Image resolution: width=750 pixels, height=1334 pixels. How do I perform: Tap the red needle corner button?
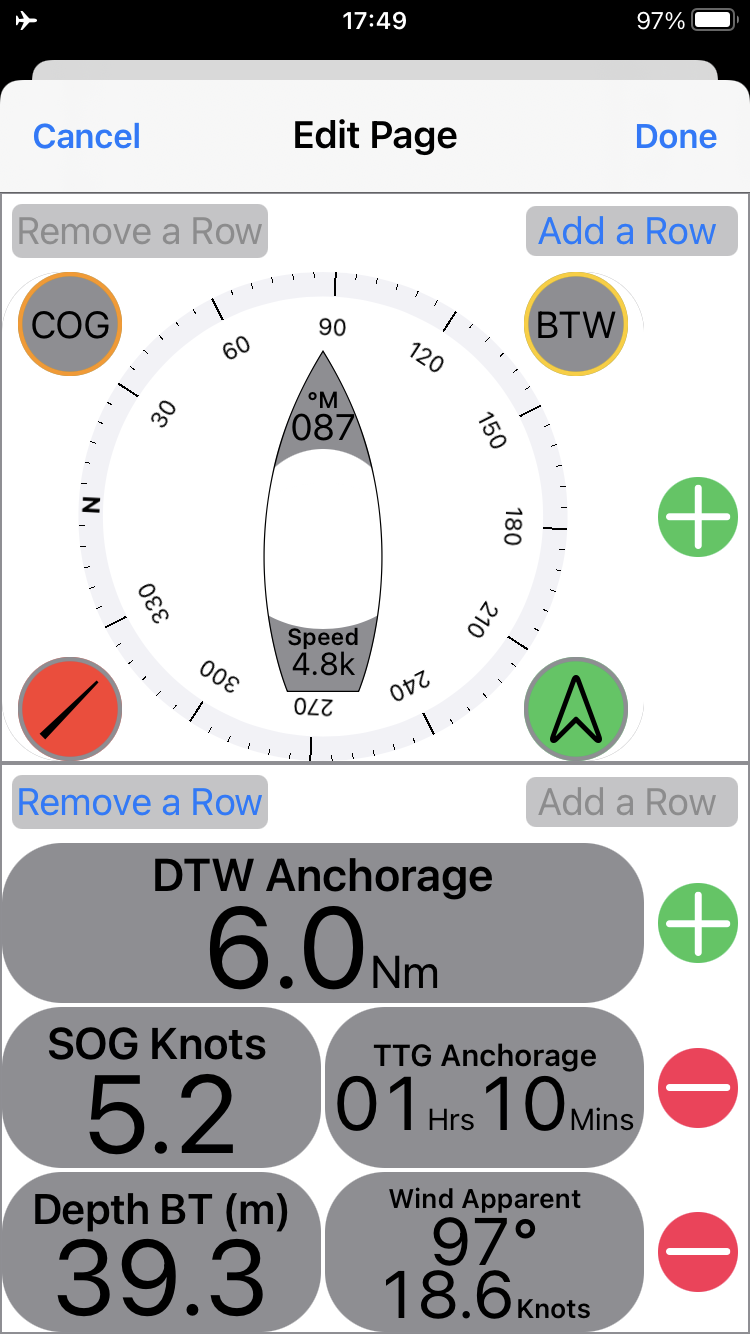point(70,708)
